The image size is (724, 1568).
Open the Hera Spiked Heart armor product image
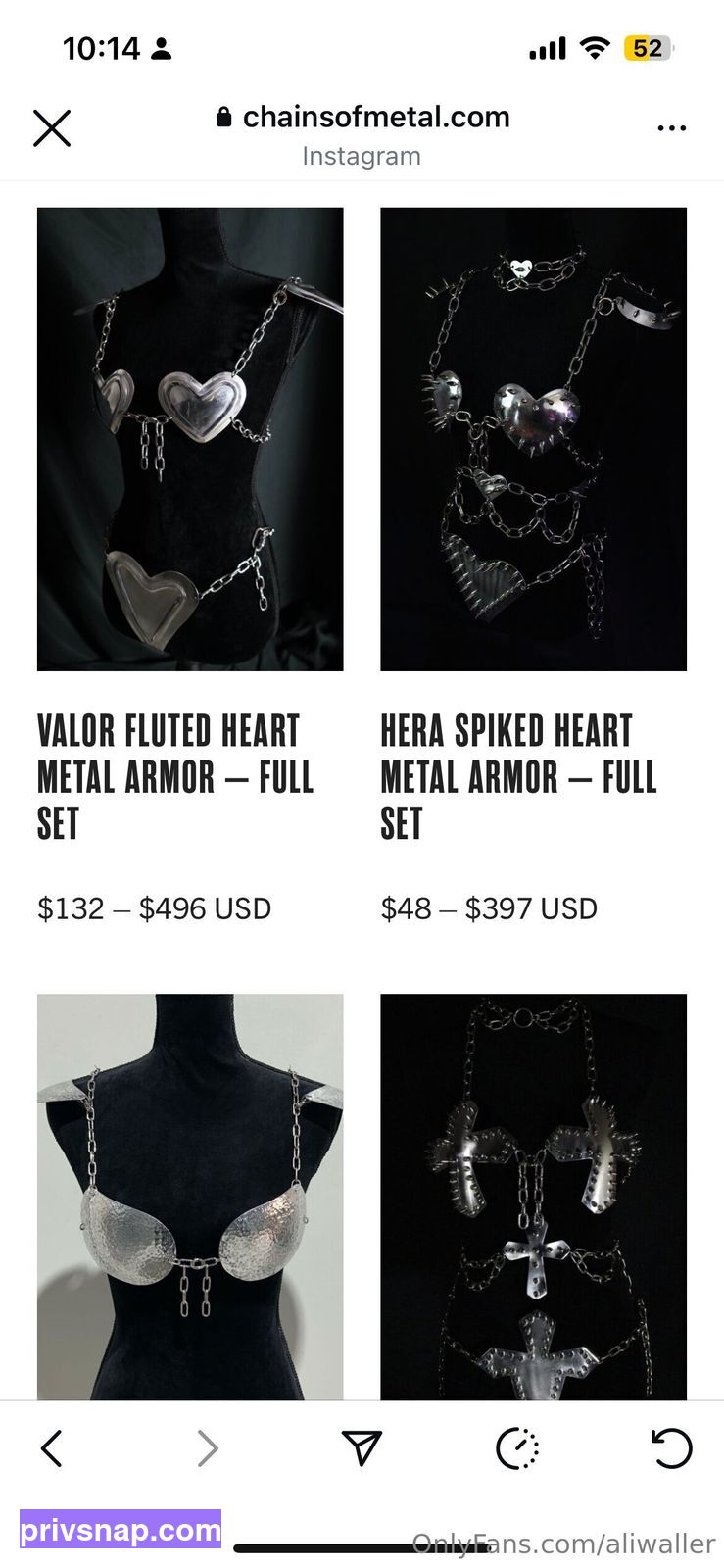533,439
